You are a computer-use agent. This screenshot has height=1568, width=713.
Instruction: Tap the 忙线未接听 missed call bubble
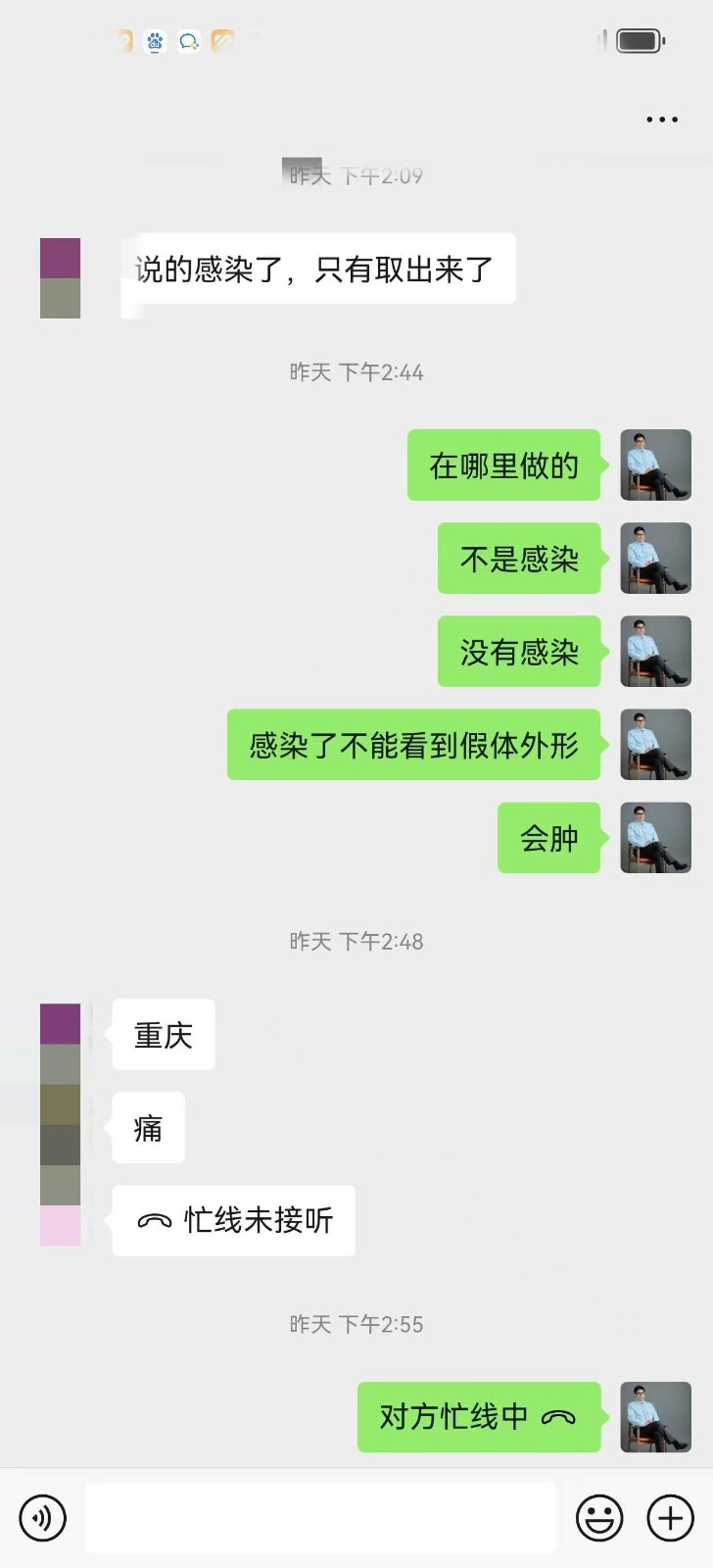coord(234,1220)
